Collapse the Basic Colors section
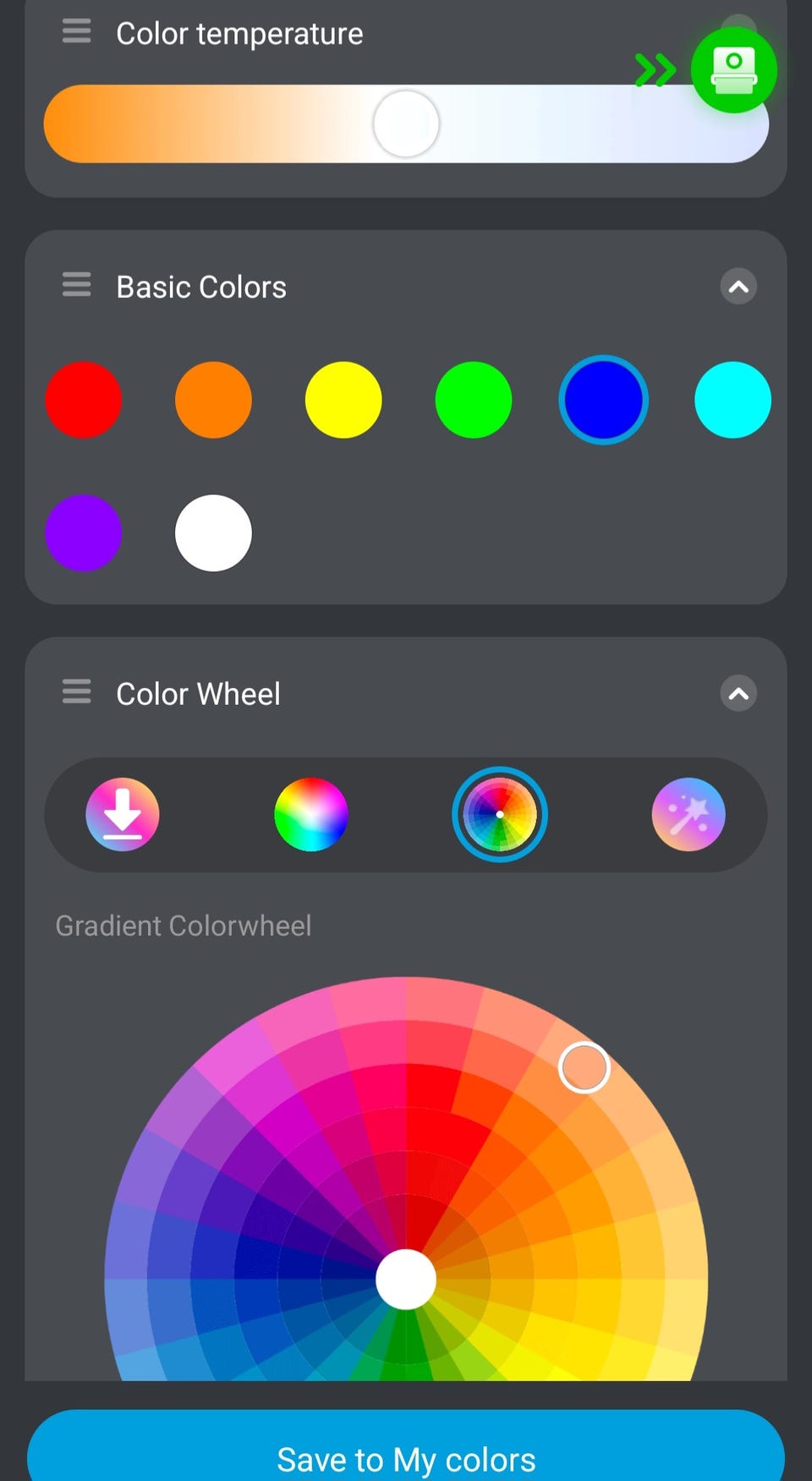Screen dimensions: 812x1481 (x=738, y=287)
